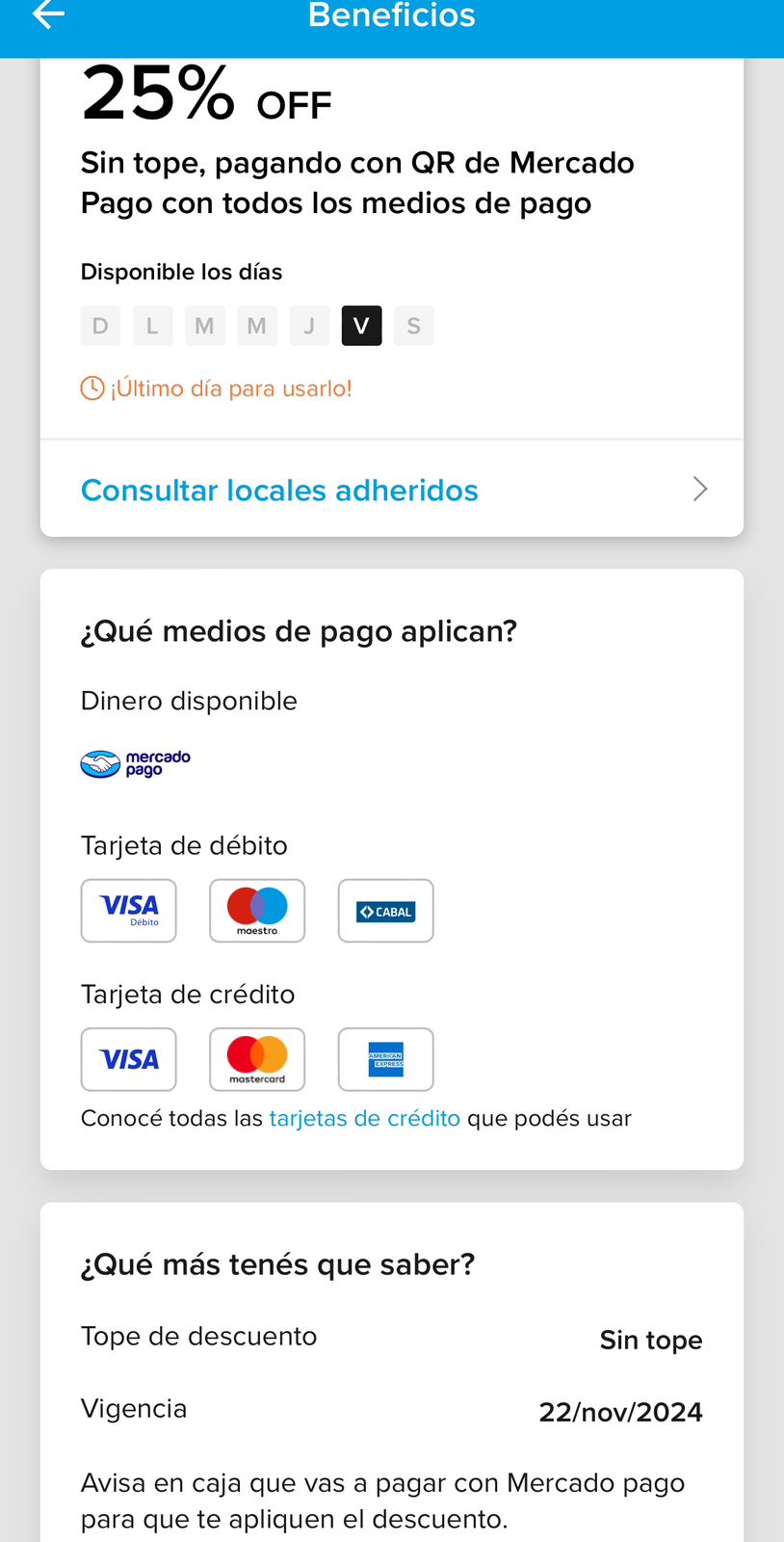The image size is (784, 1542).
Task: Select the American Express card icon
Action: point(385,1059)
